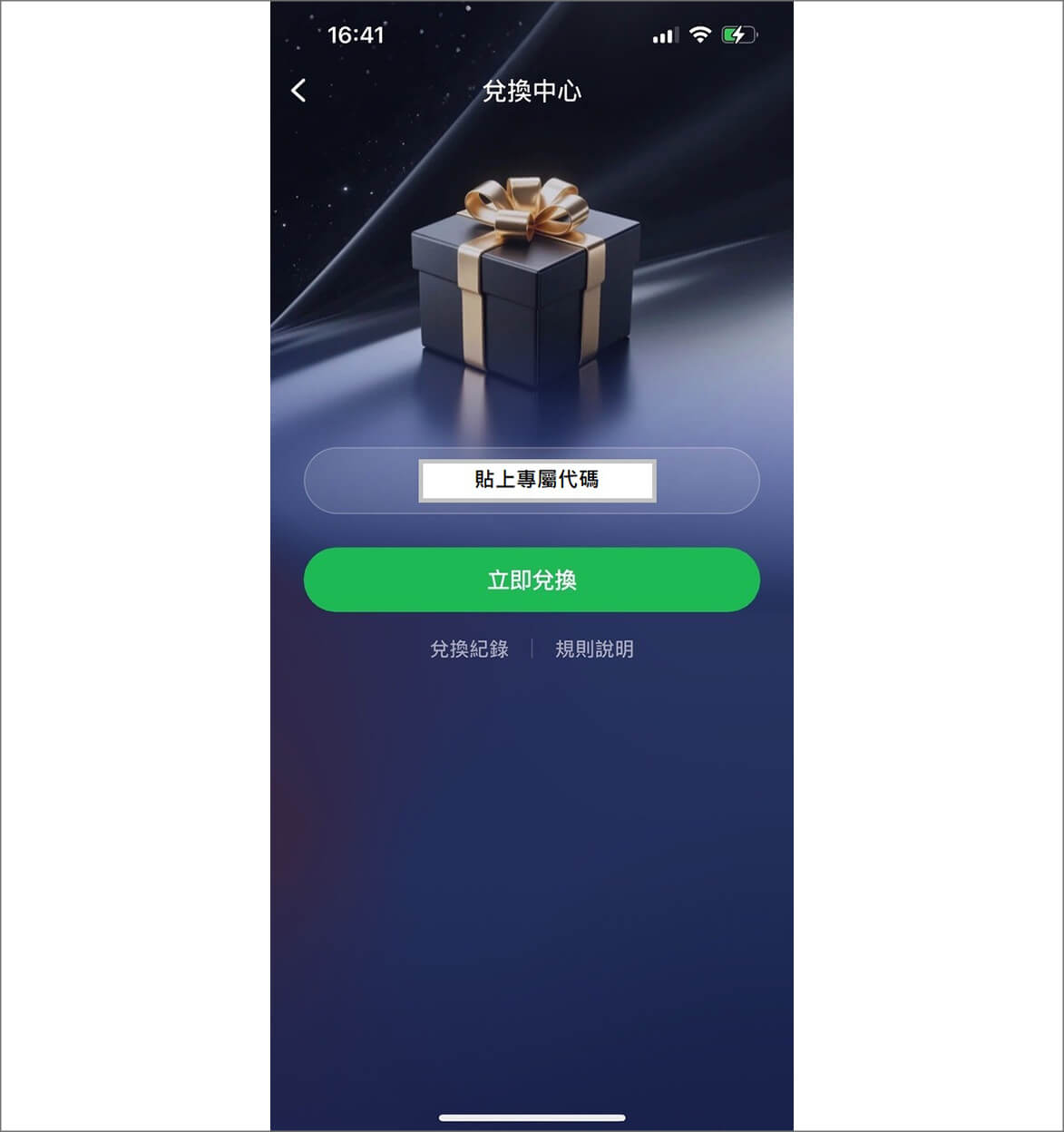
Task: Tap the 貼上專屬代碼 code input field
Action: 532,481
